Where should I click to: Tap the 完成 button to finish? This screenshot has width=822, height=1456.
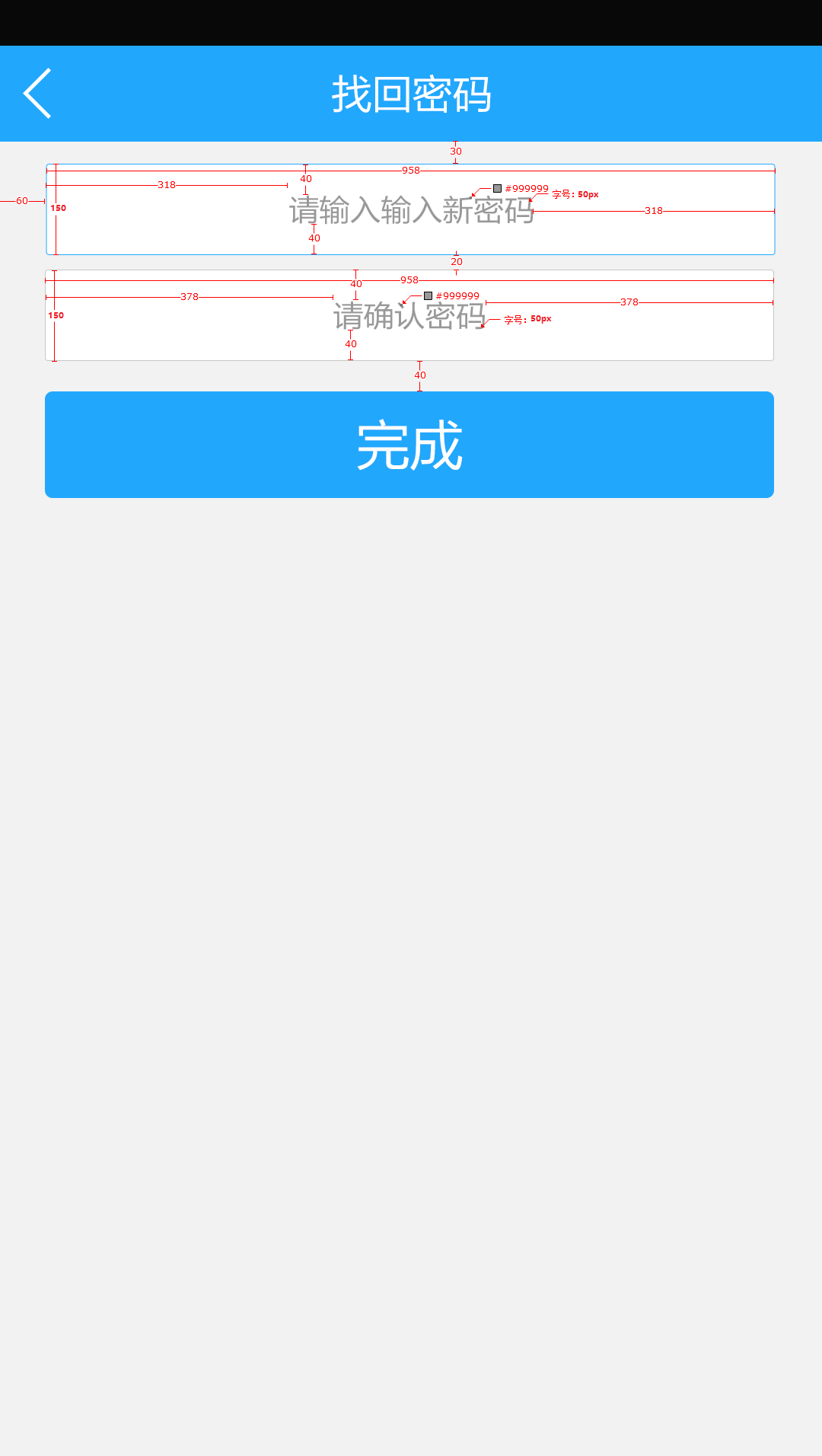(x=409, y=445)
